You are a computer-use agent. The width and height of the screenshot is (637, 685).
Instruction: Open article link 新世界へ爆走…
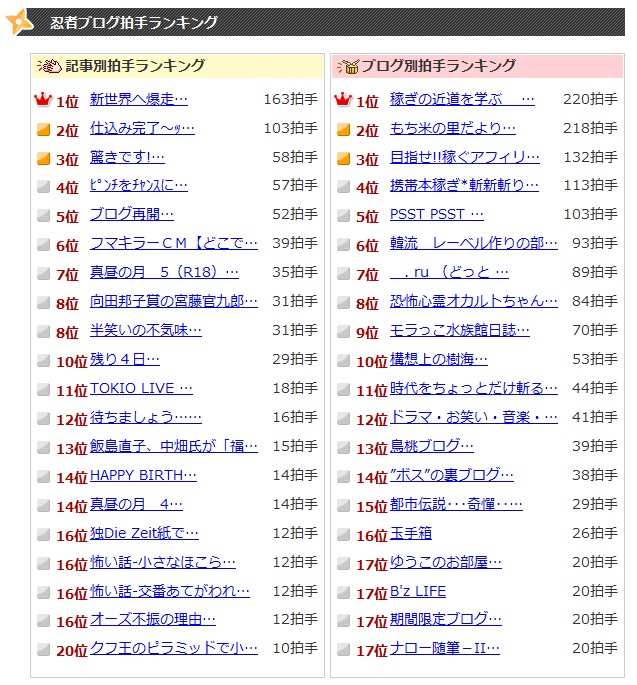pyautogui.click(x=139, y=99)
